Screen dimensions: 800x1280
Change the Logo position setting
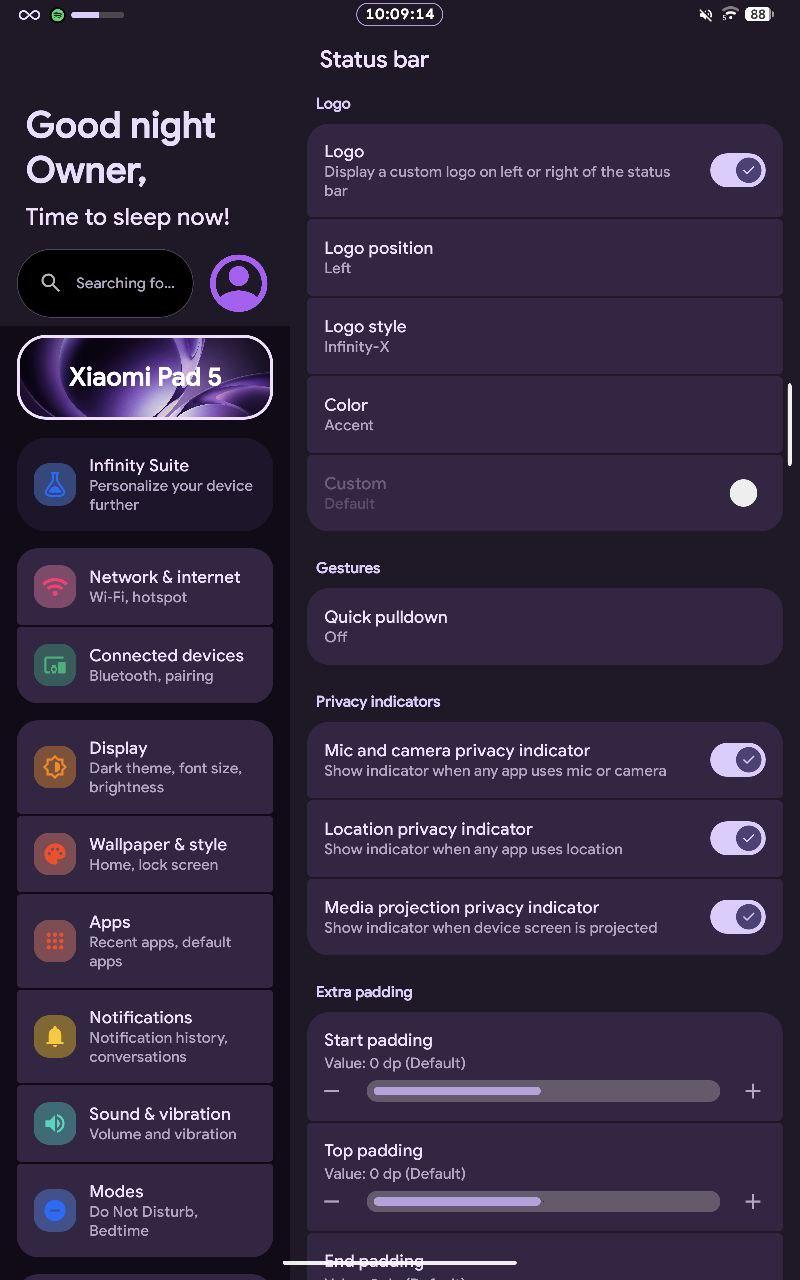click(544, 257)
